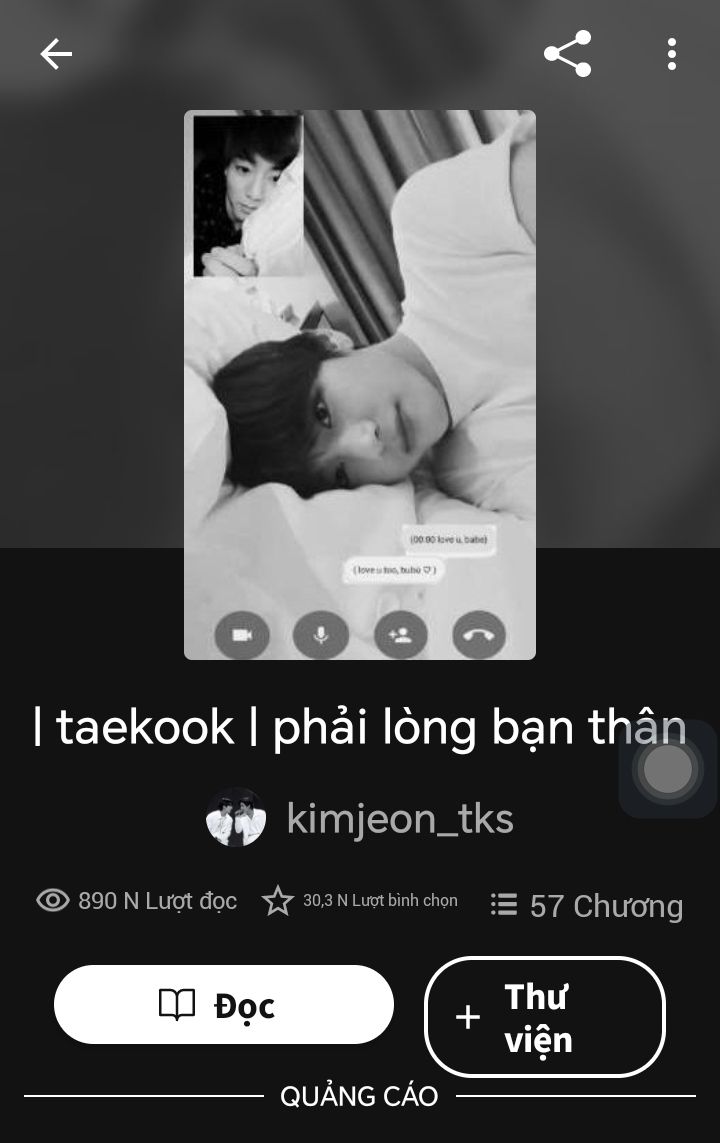Tap the Đọc button to start reading
720x1143 pixels.
[224, 1004]
